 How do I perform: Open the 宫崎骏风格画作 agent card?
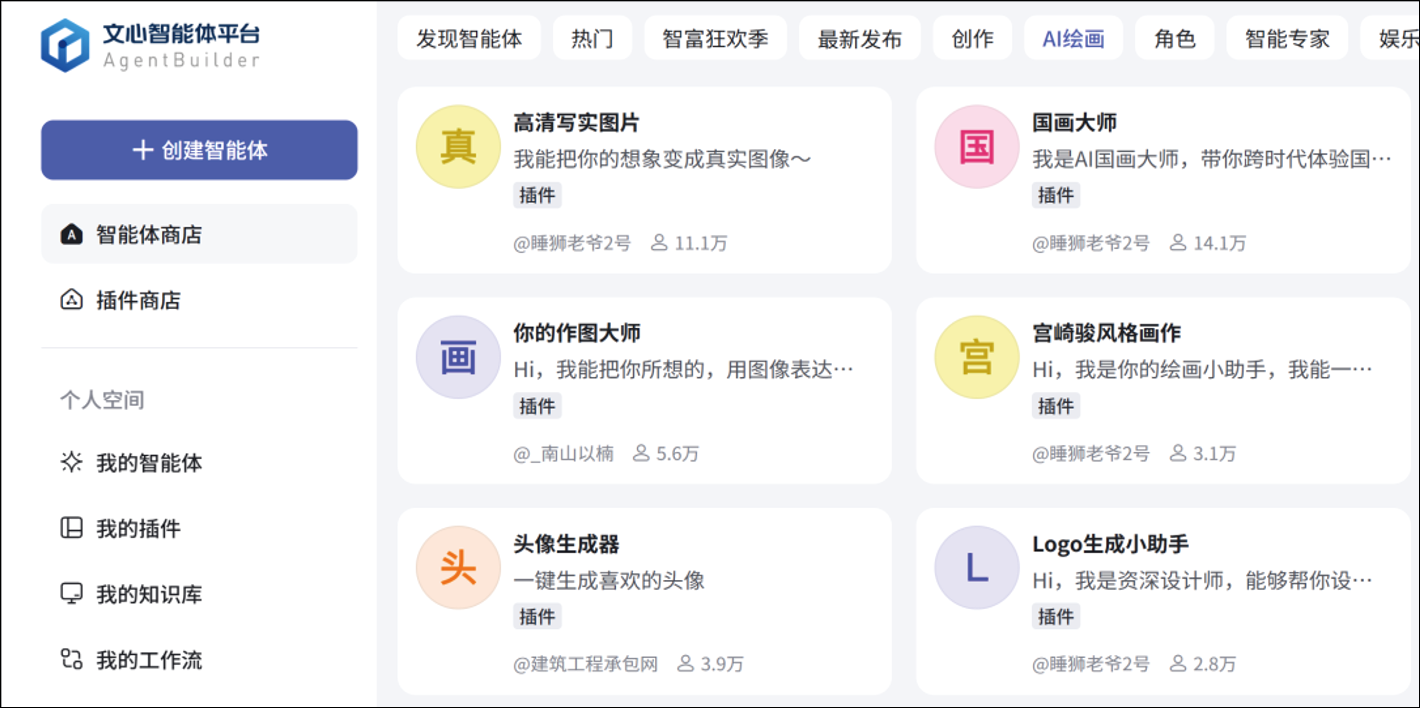point(1163,391)
